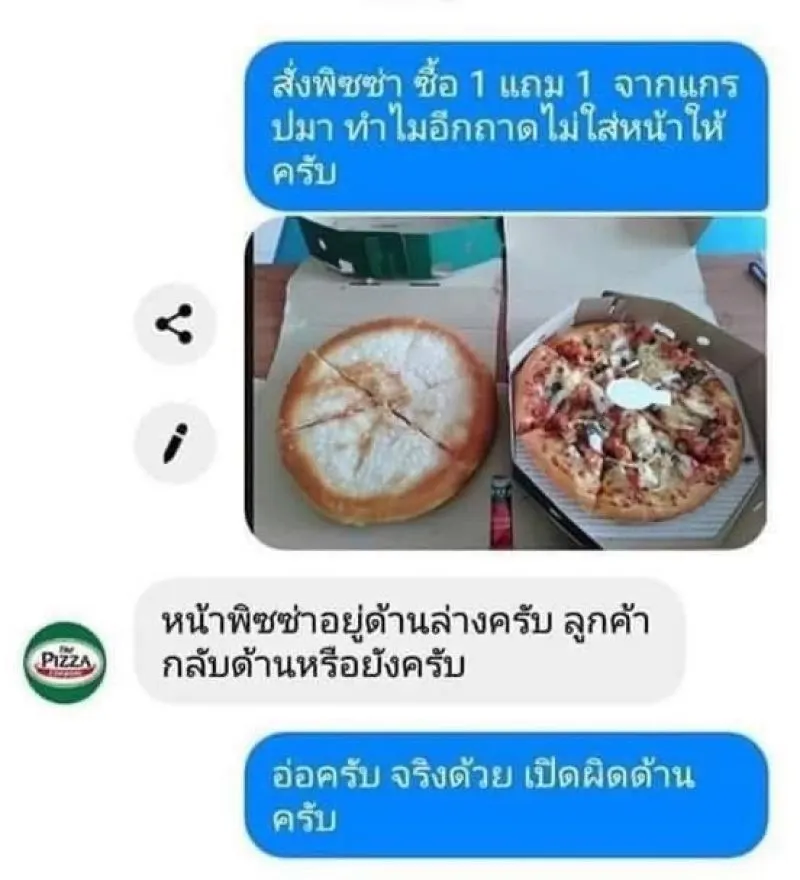Open The Pizza Company profile avatar
800x880 pixels.
coord(65,662)
